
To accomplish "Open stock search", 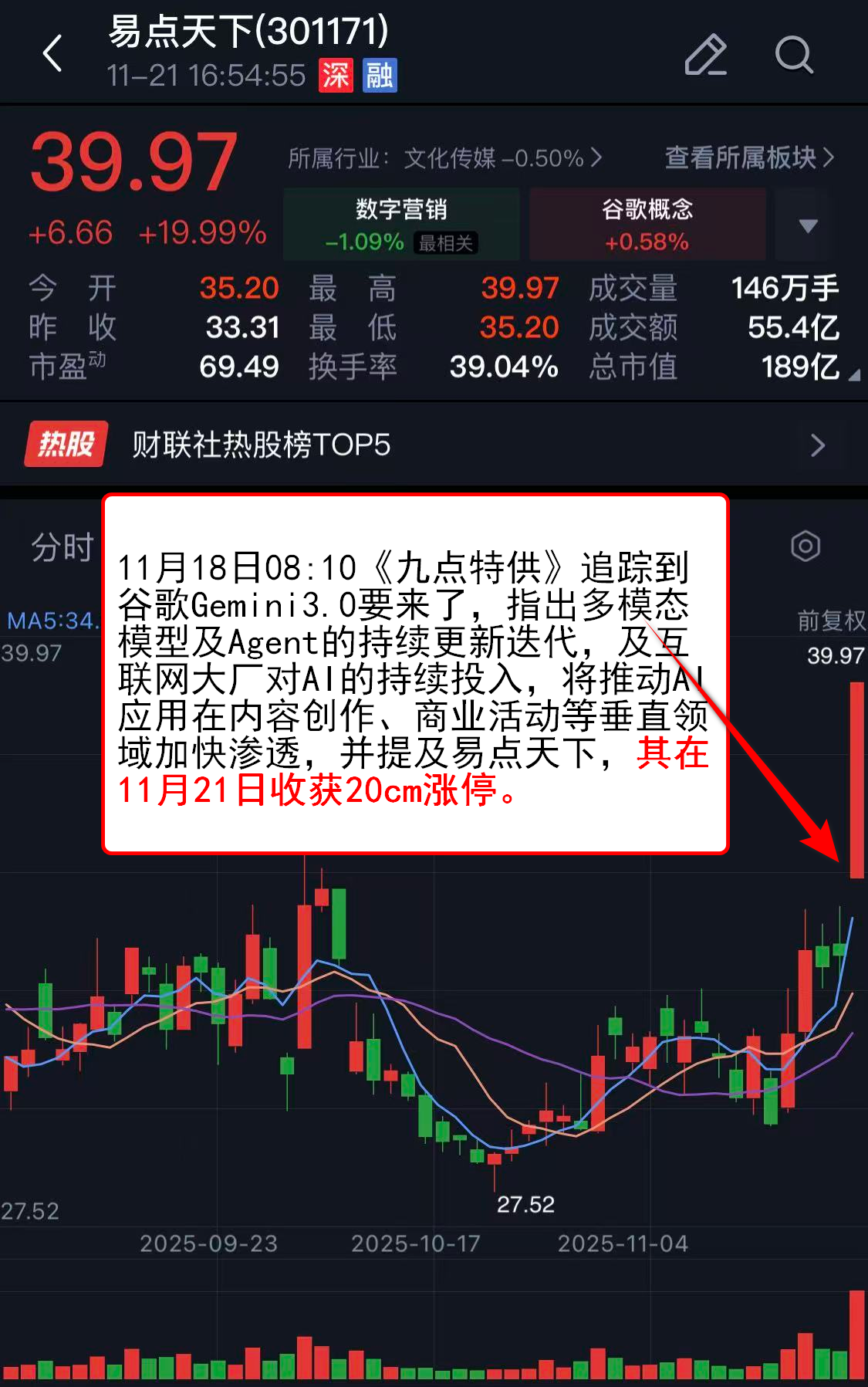I will [x=793, y=55].
